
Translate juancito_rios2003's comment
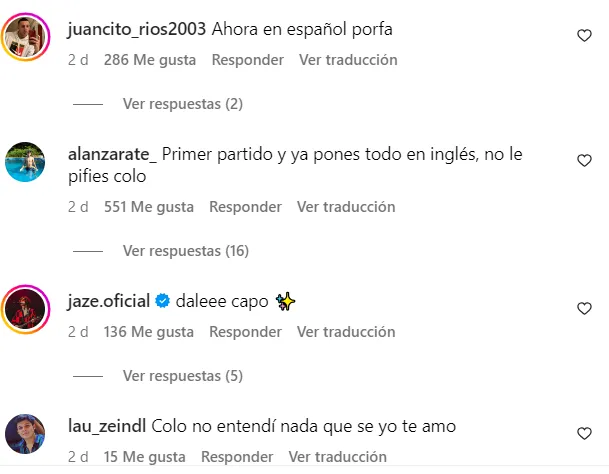tap(350, 60)
